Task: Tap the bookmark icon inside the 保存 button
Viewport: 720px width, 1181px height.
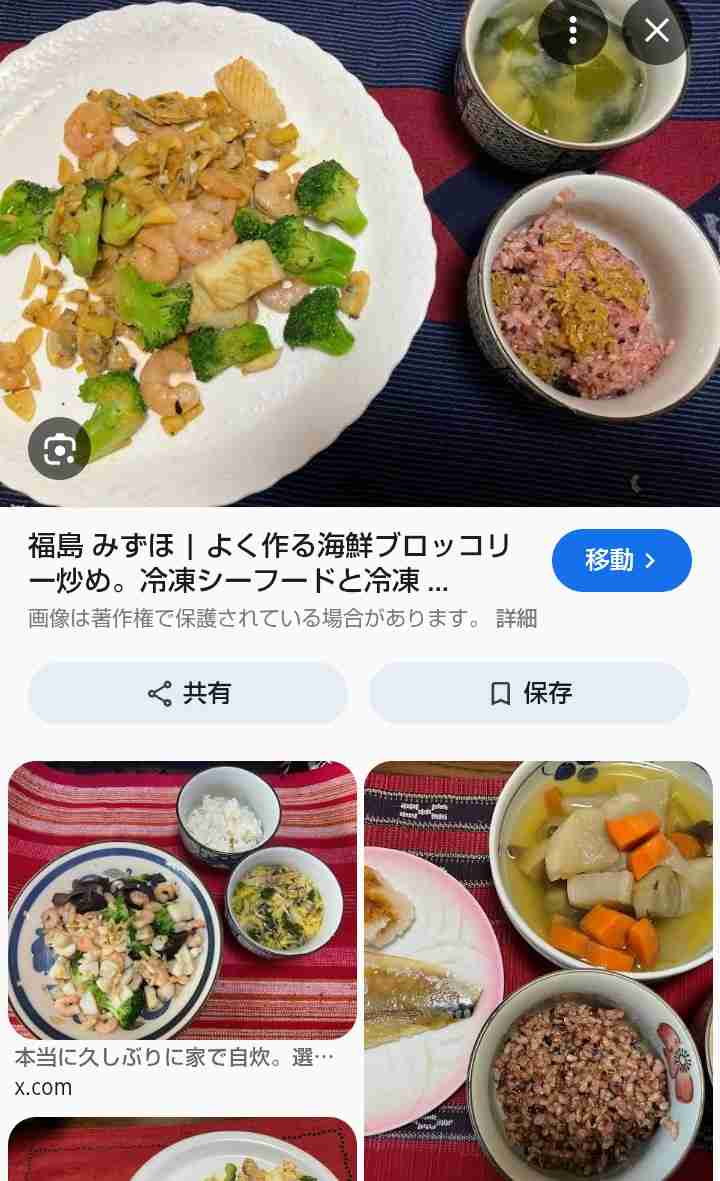Action: pos(503,693)
